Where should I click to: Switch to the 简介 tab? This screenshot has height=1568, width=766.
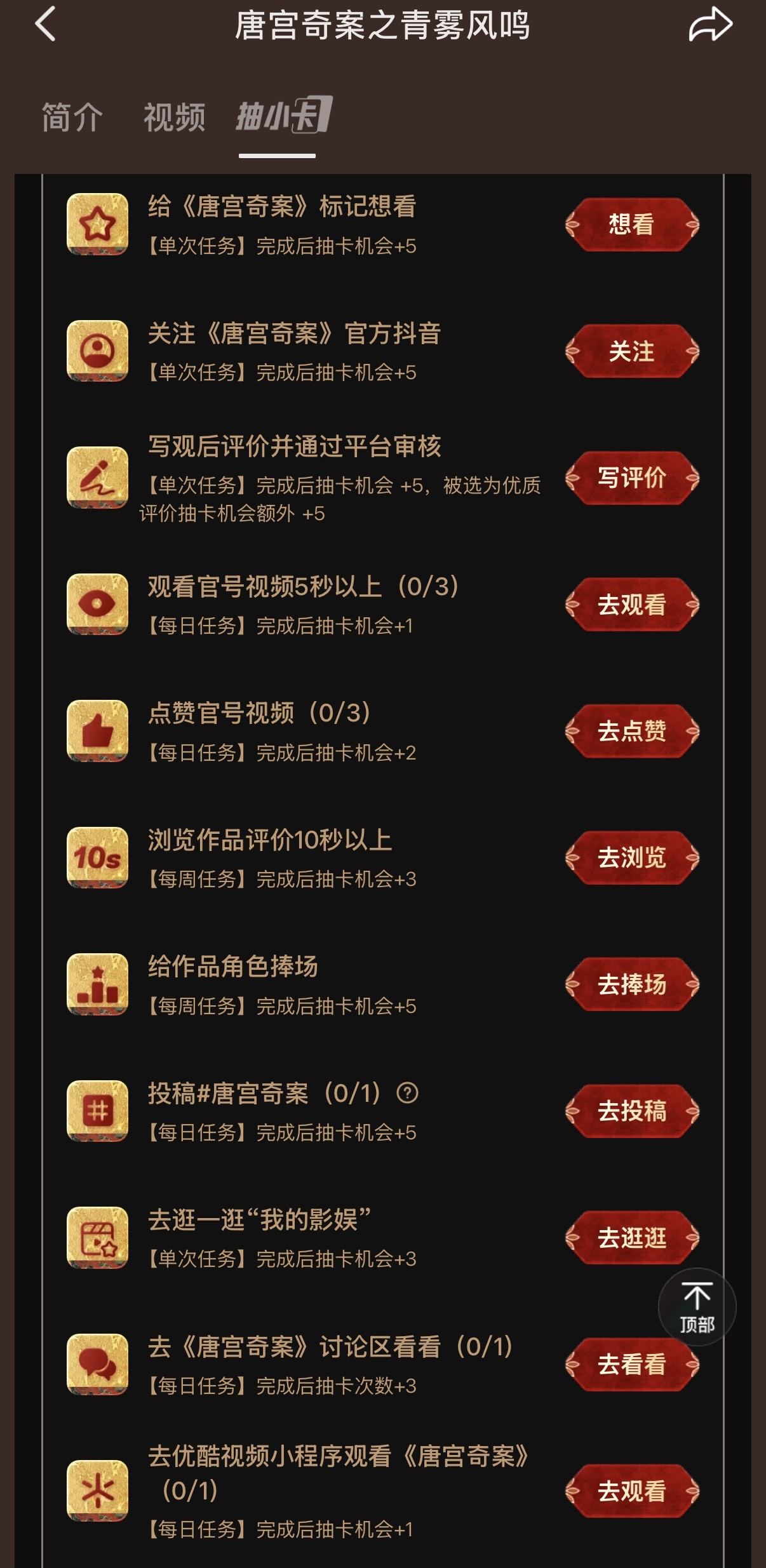(72, 117)
